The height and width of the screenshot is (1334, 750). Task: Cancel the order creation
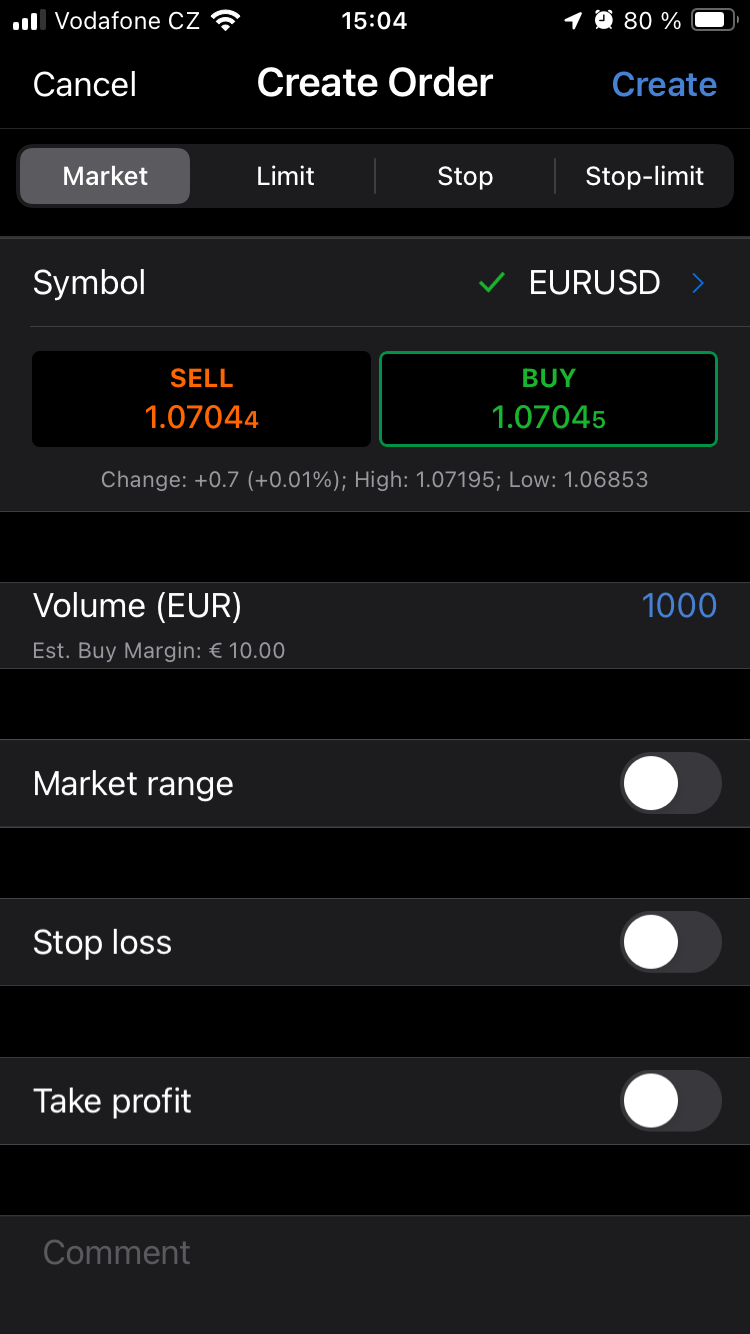coord(85,84)
